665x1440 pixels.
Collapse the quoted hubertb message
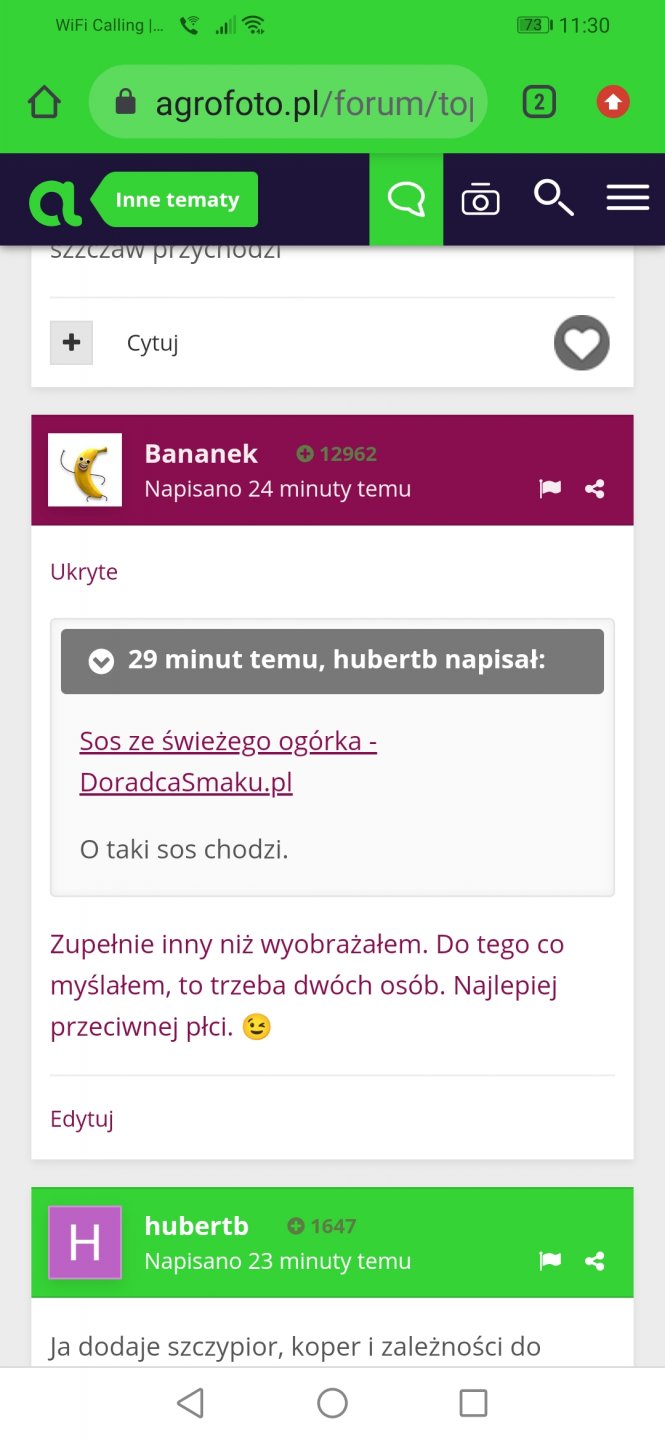coord(101,661)
